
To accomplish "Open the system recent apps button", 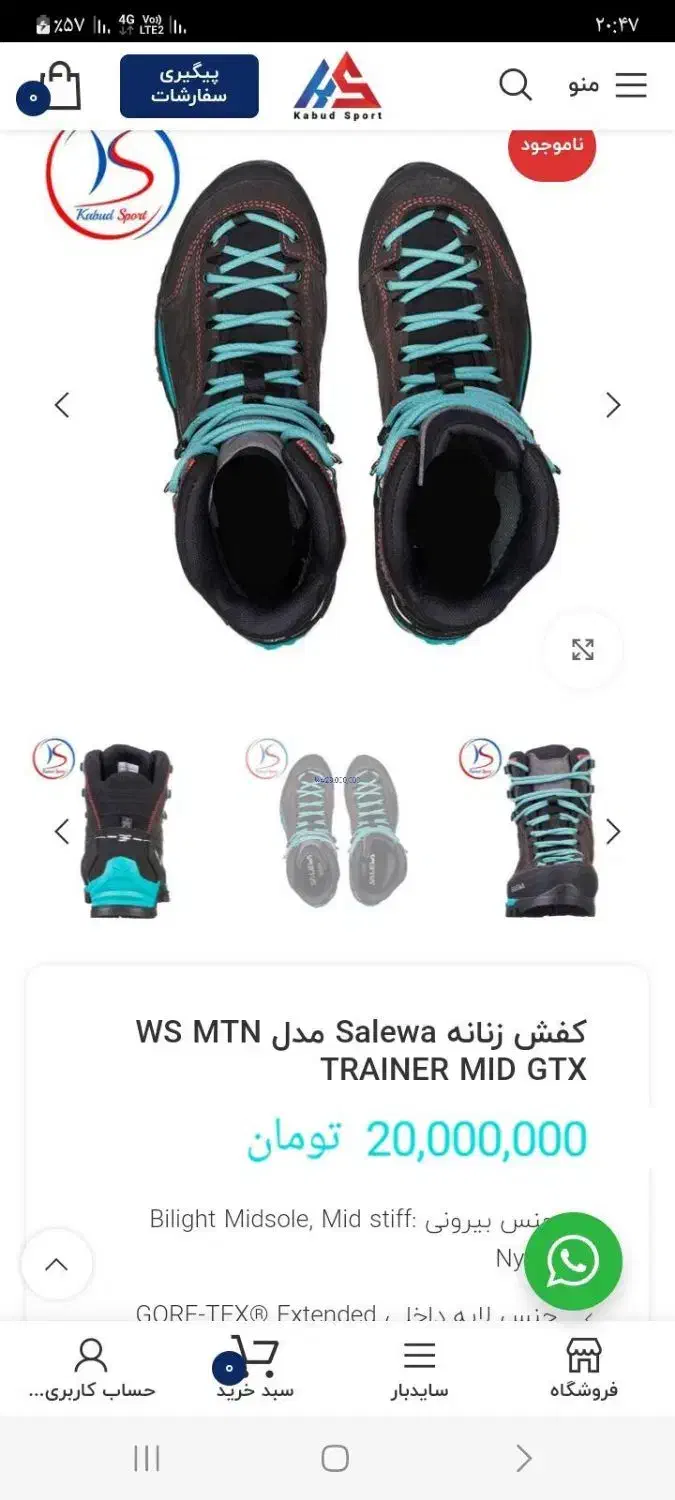I will [x=147, y=1458].
